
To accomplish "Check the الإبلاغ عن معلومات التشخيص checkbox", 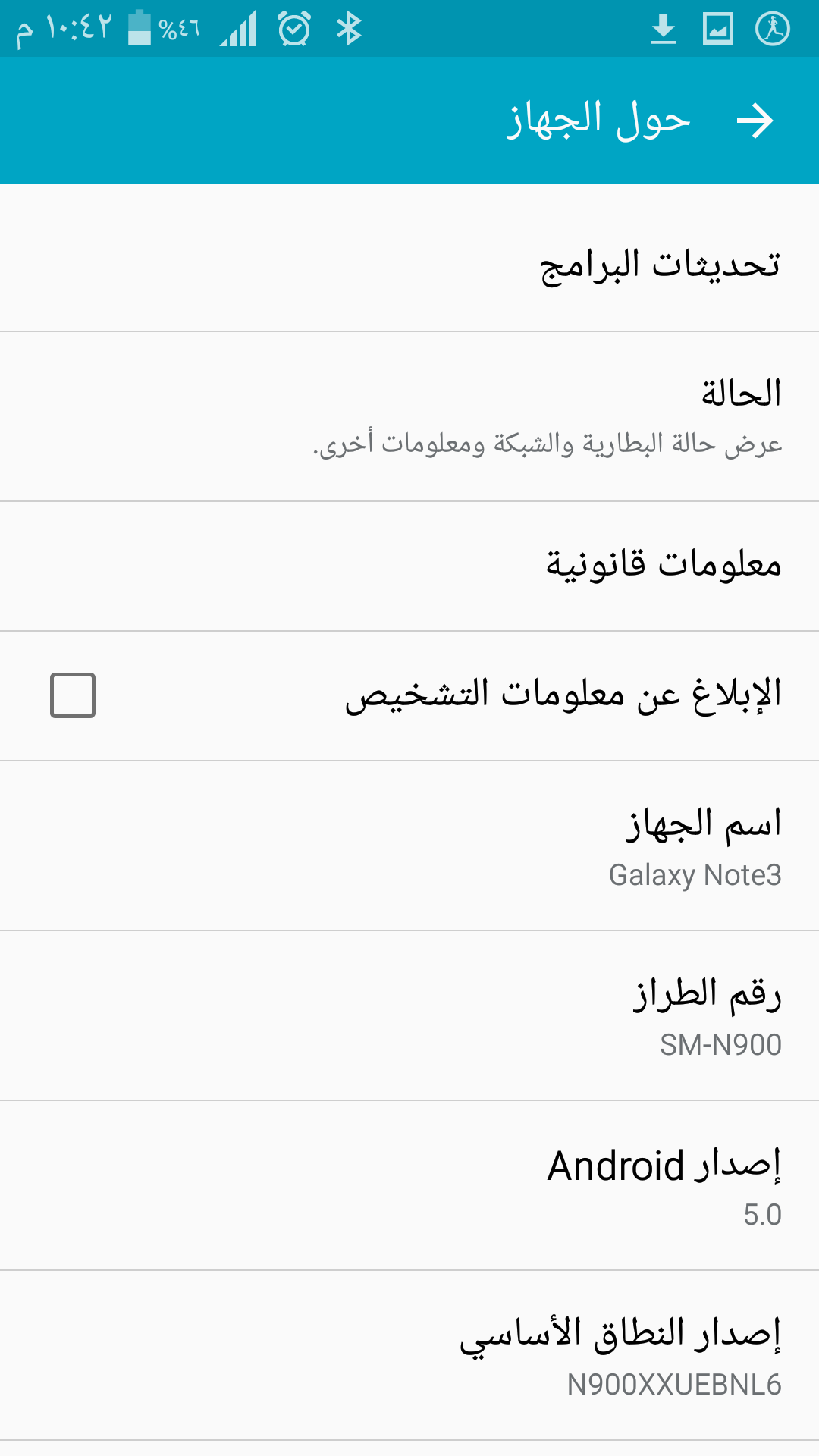I will click(x=73, y=695).
